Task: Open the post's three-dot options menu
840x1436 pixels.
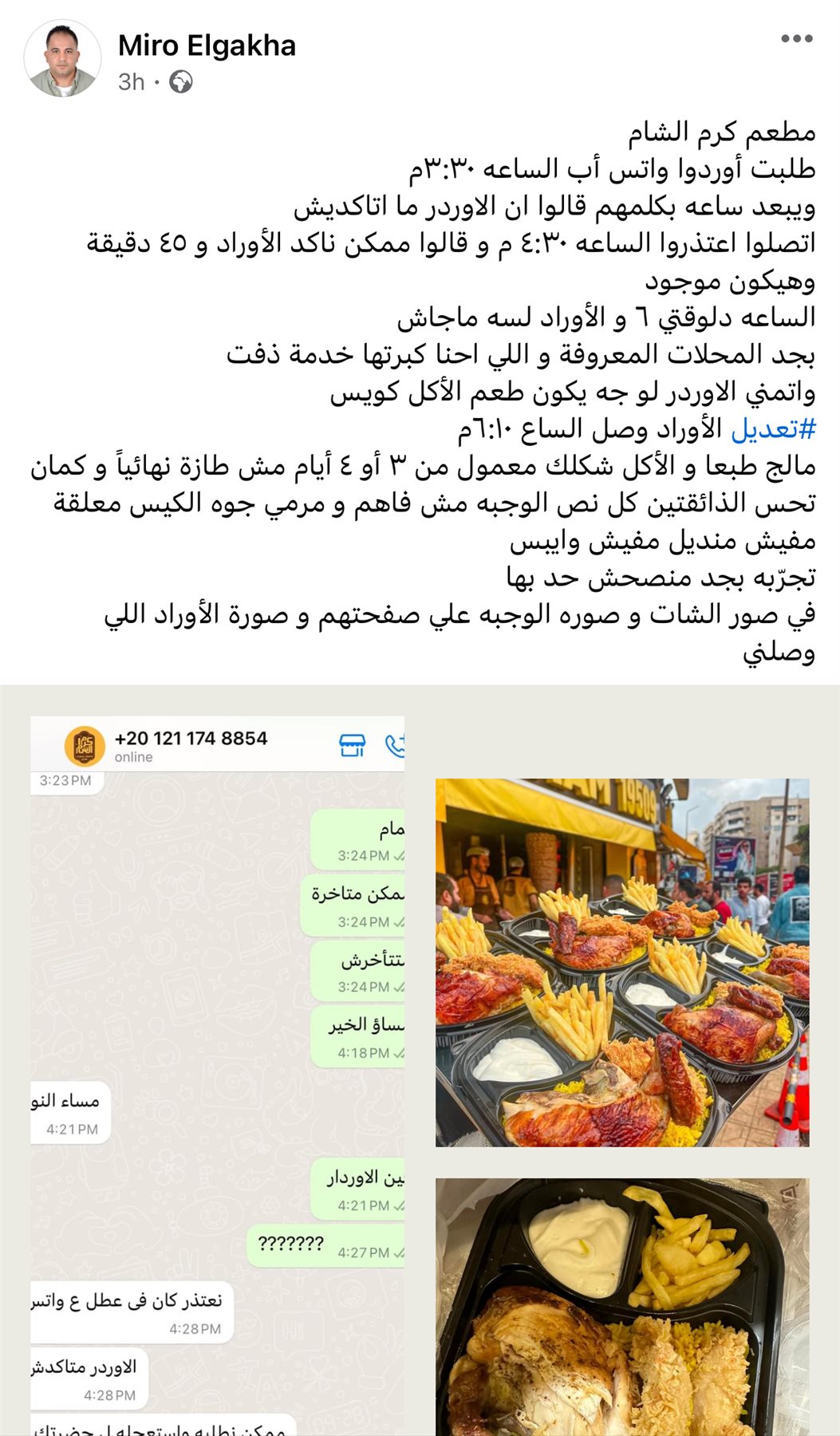Action: pos(796,39)
